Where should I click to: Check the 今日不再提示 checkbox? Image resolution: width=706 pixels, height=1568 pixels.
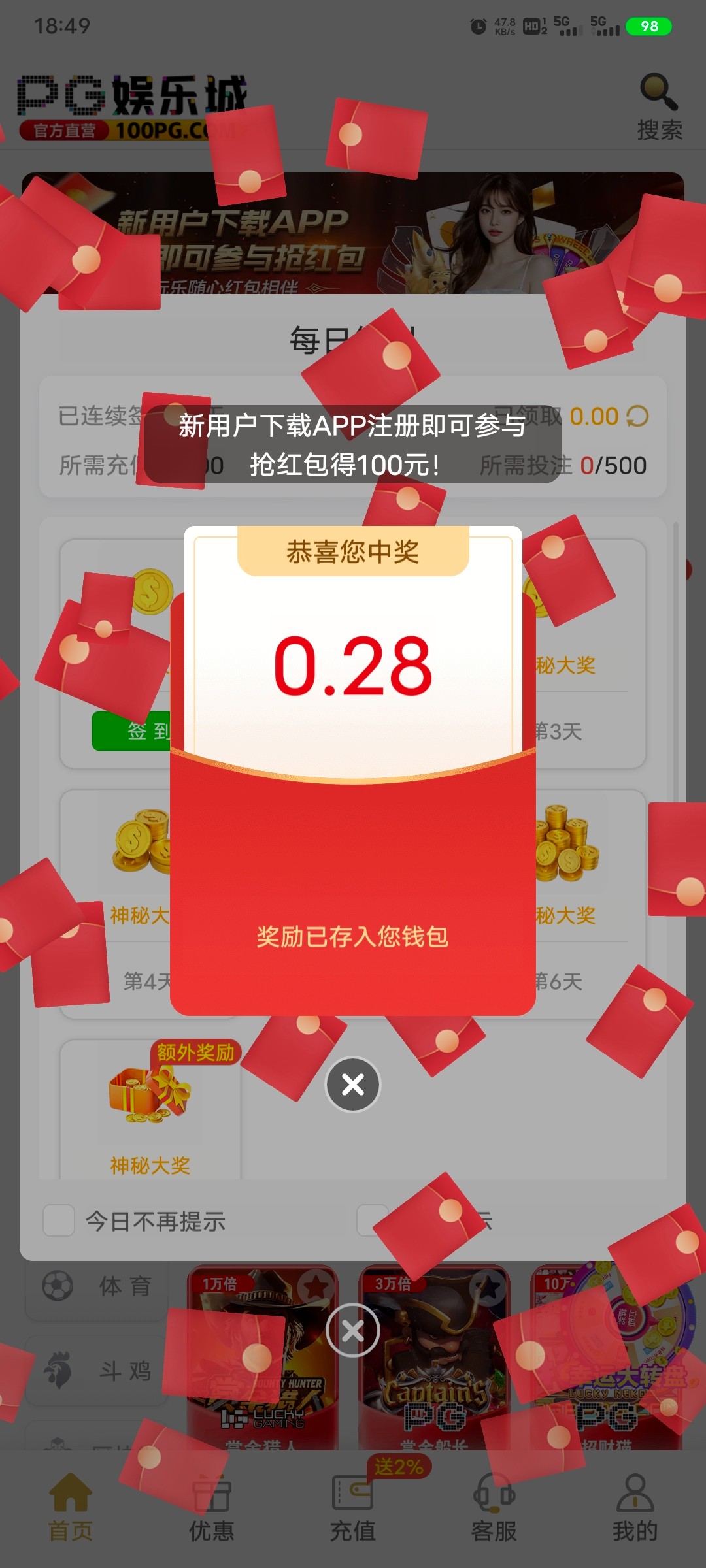pos(59,1220)
